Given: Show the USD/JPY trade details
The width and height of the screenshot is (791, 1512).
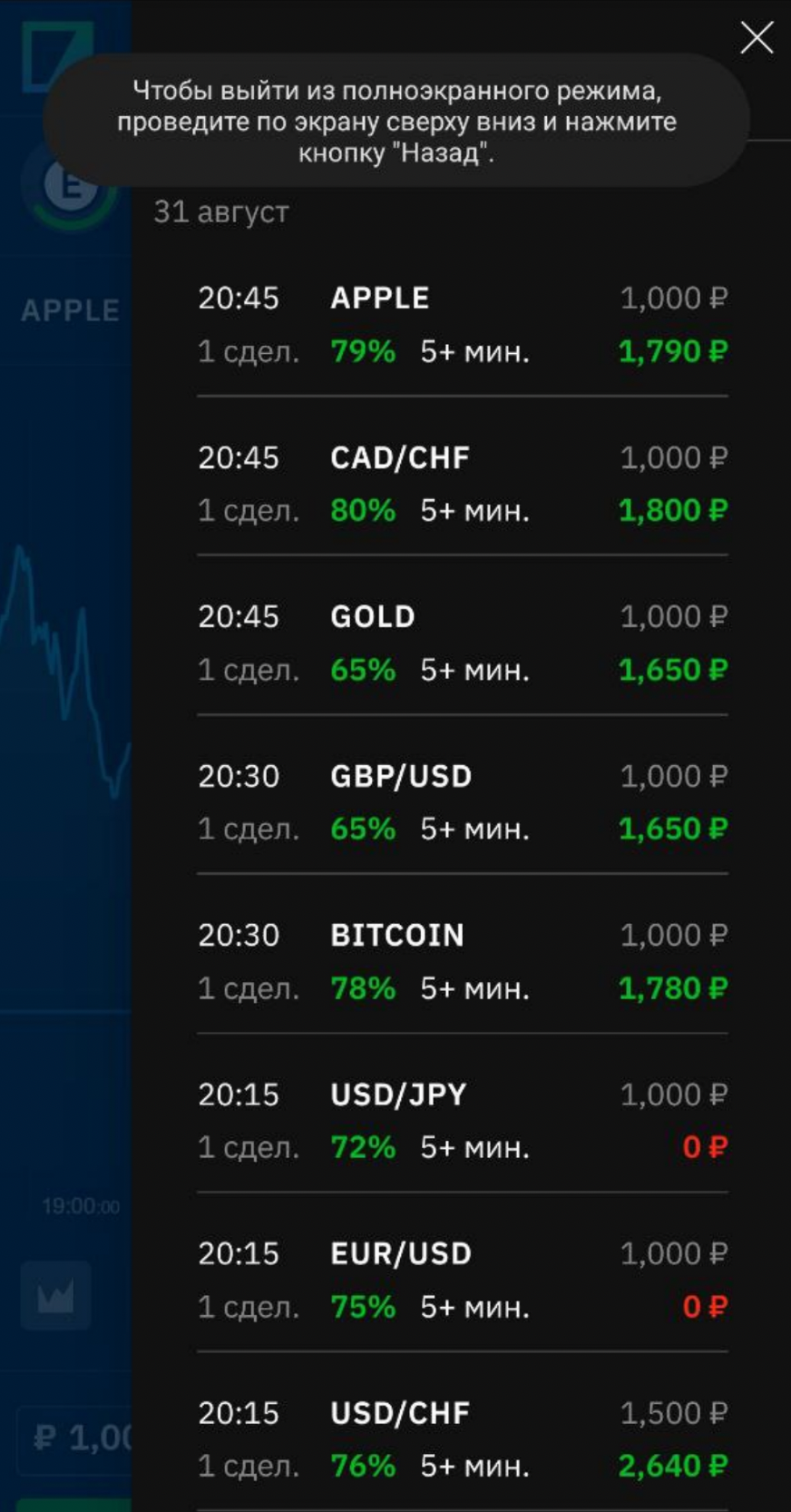Looking at the screenshot, I should click(463, 1121).
